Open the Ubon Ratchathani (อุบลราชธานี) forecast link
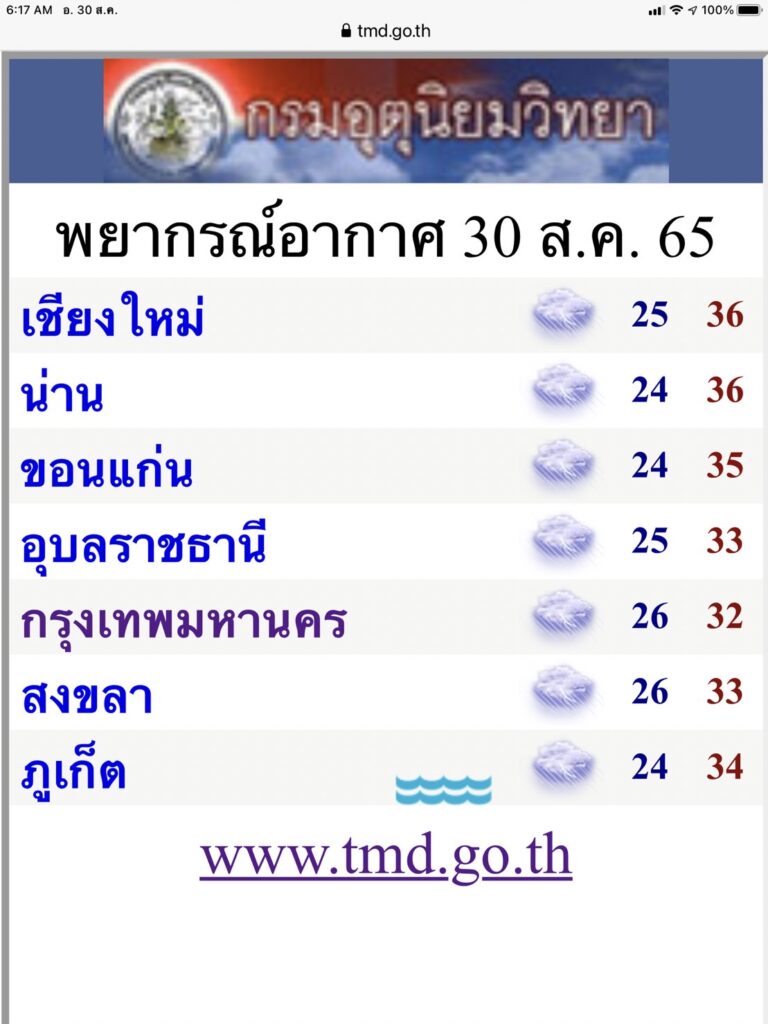Screen dimensions: 768x1024 pyautogui.click(x=144, y=544)
